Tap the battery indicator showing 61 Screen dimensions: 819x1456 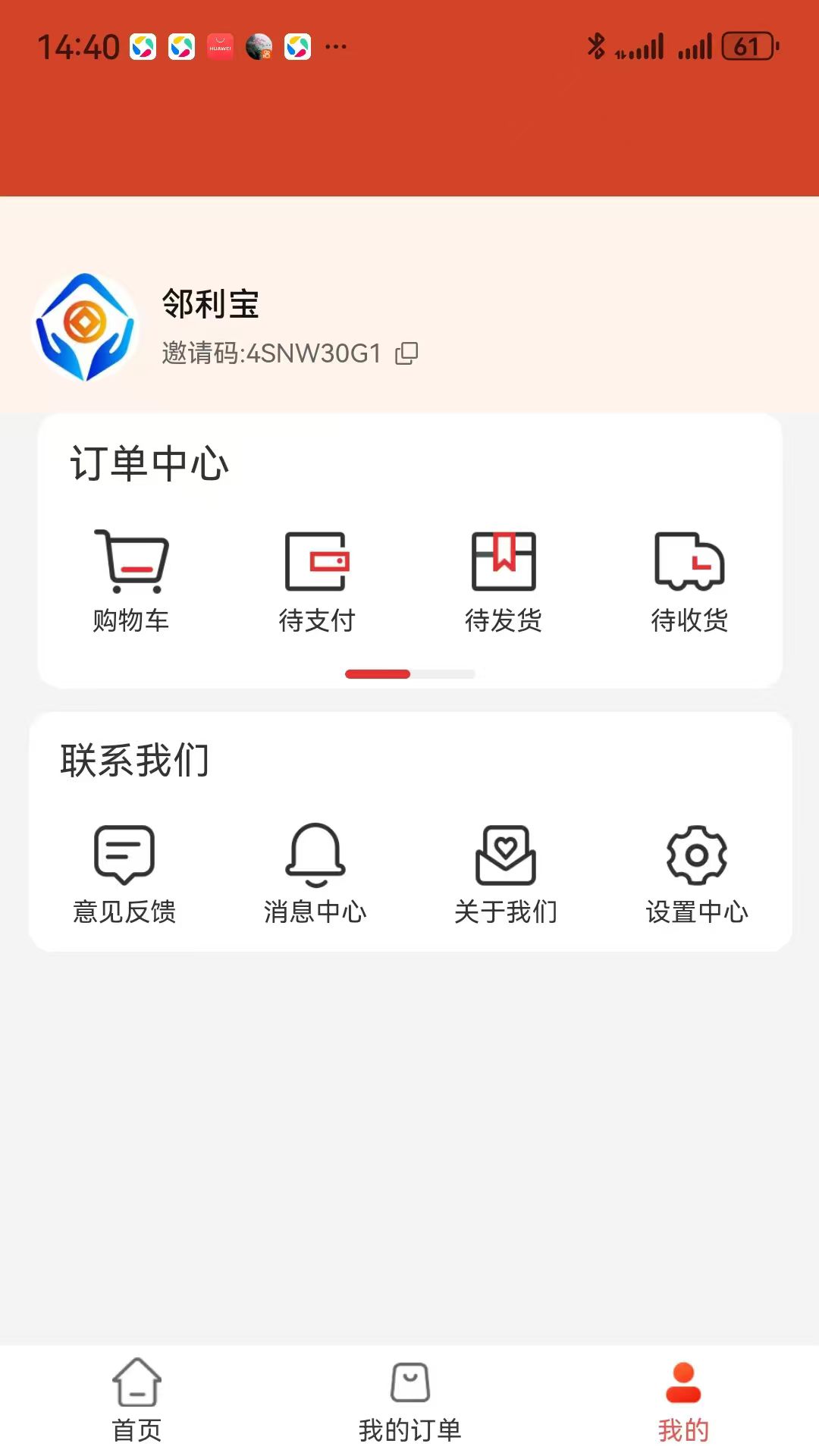pos(749,47)
